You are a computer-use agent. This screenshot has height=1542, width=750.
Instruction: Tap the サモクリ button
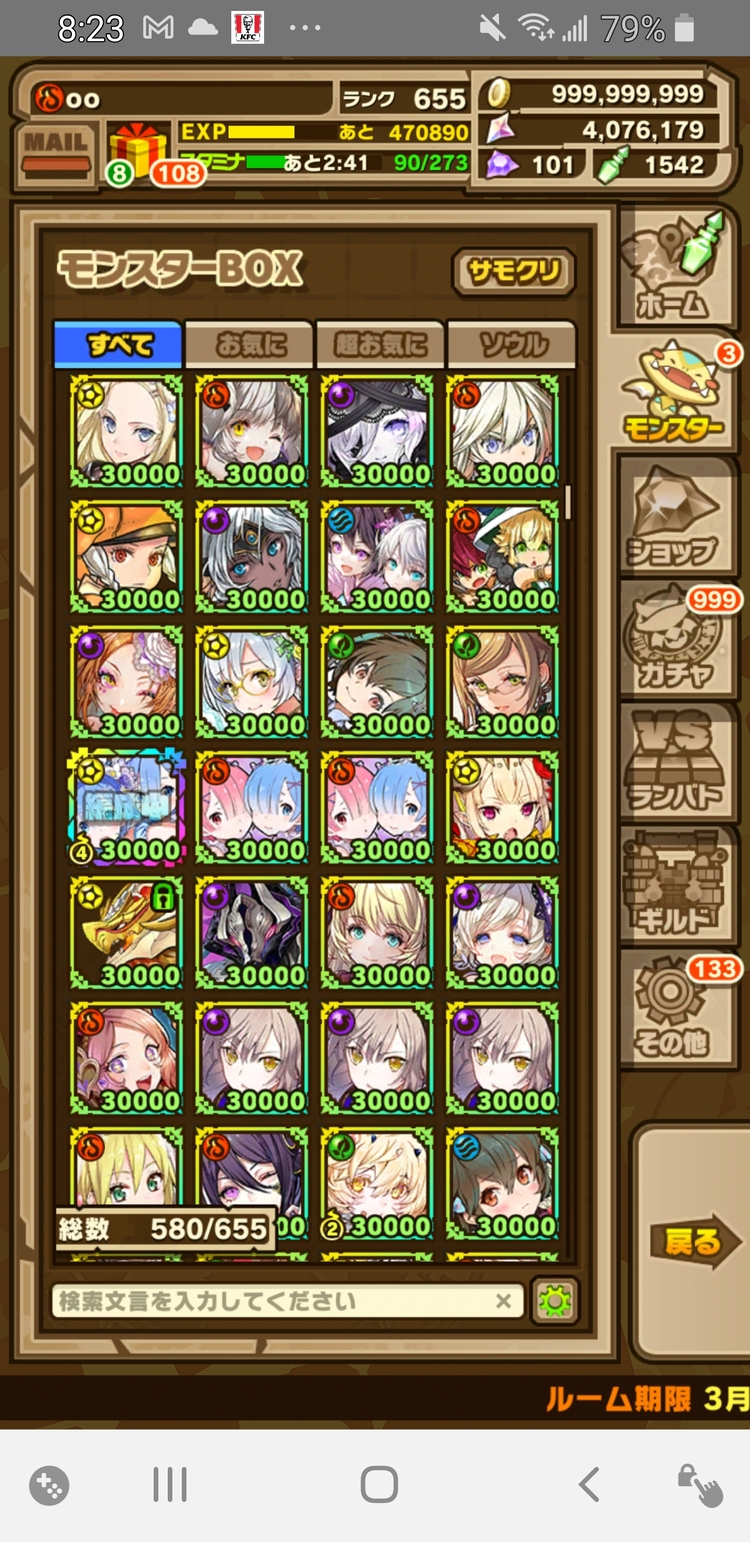tap(514, 272)
